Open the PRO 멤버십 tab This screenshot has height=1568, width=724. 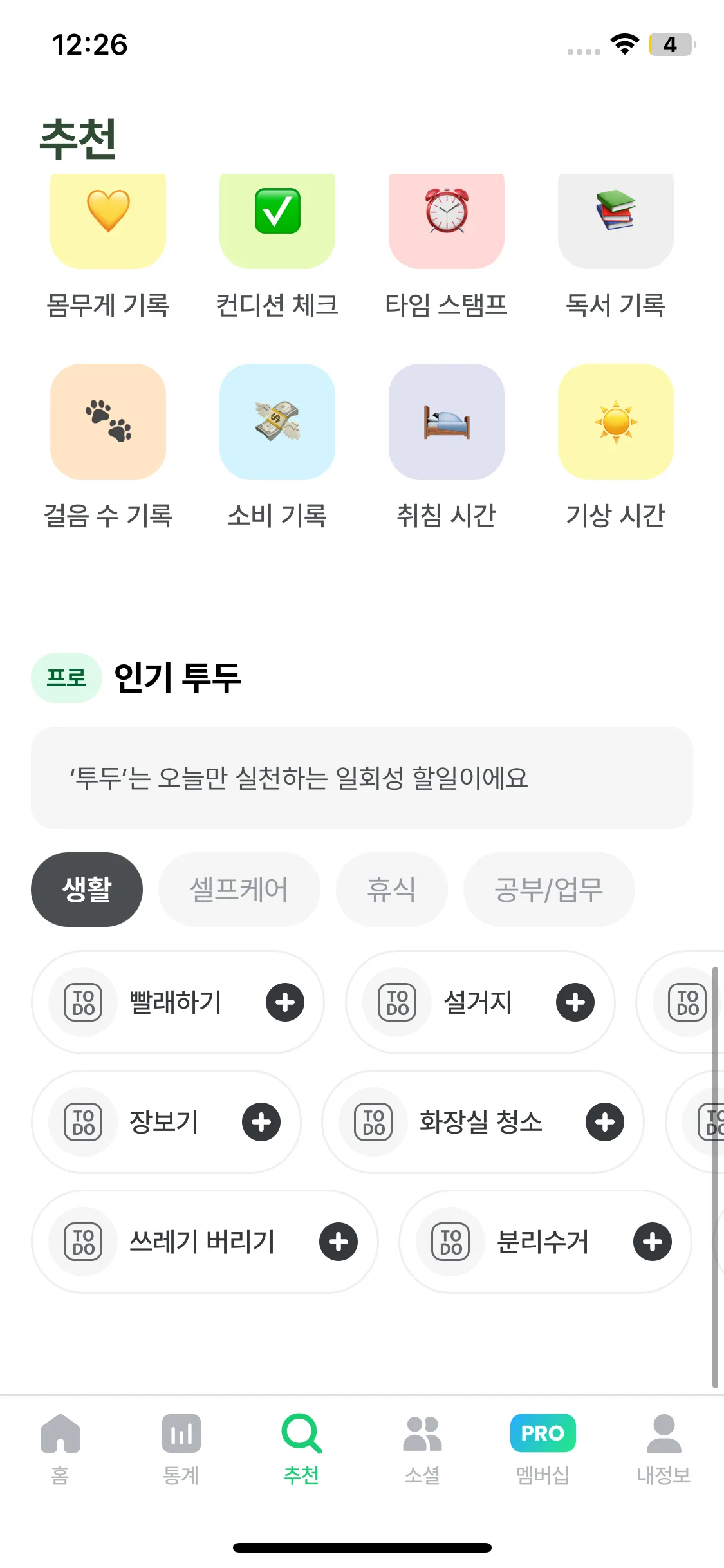point(543,1448)
